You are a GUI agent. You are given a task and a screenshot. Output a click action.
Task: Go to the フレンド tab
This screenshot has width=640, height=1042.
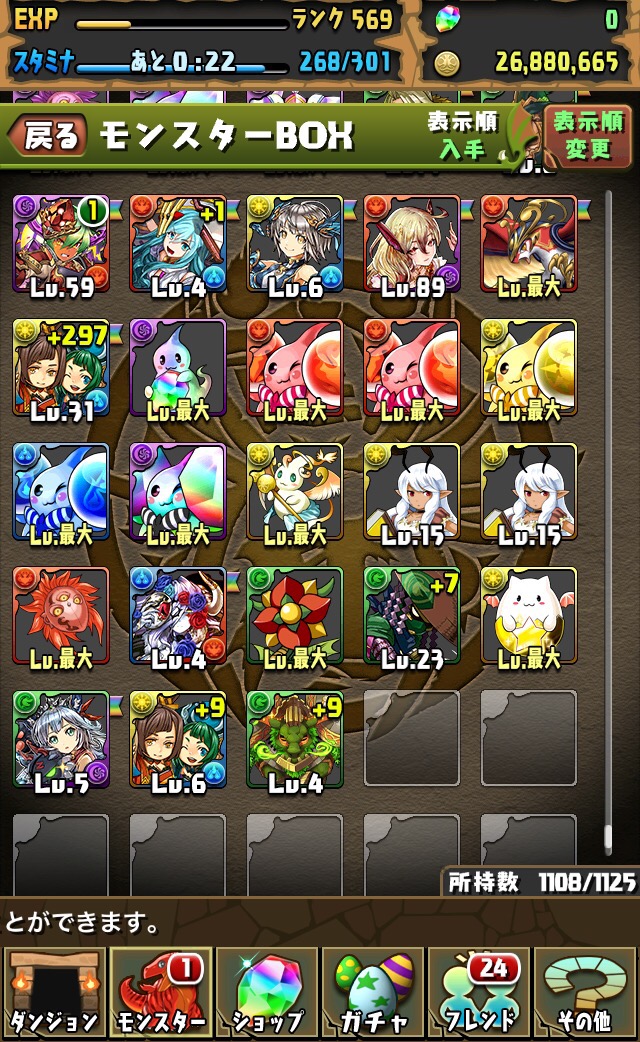tap(479, 993)
